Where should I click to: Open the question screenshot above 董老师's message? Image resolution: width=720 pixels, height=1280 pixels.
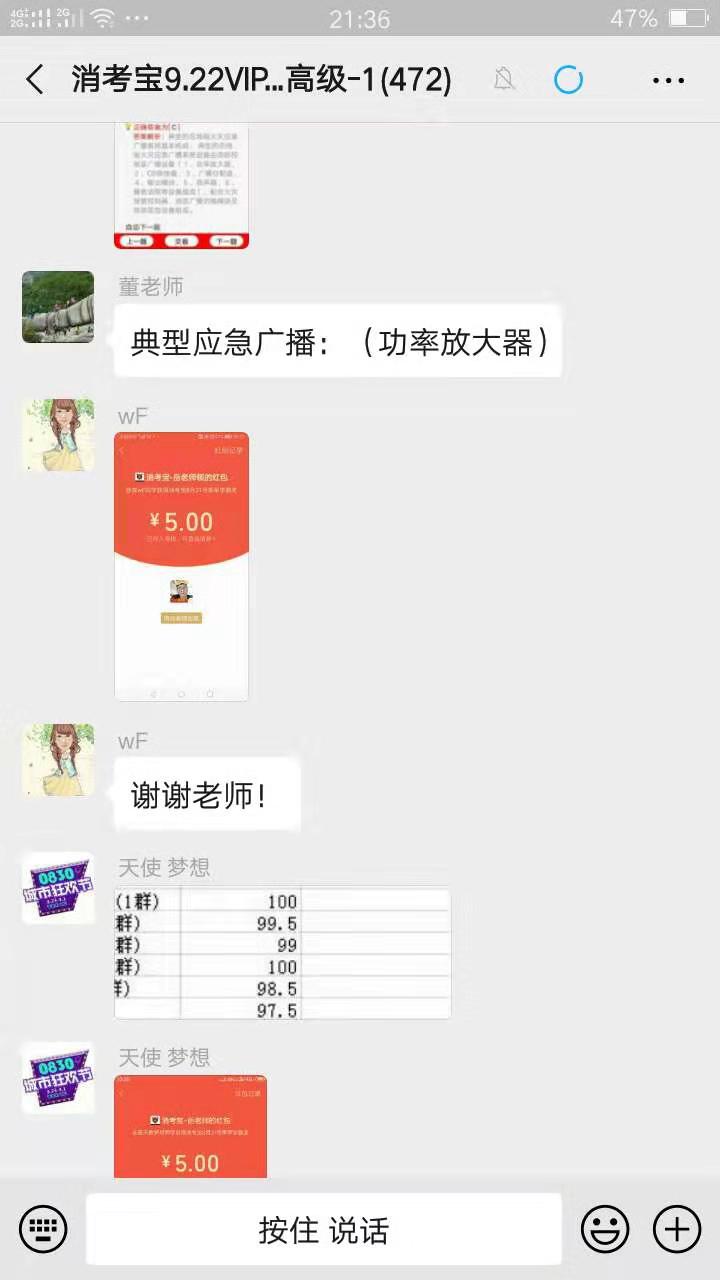(x=181, y=187)
